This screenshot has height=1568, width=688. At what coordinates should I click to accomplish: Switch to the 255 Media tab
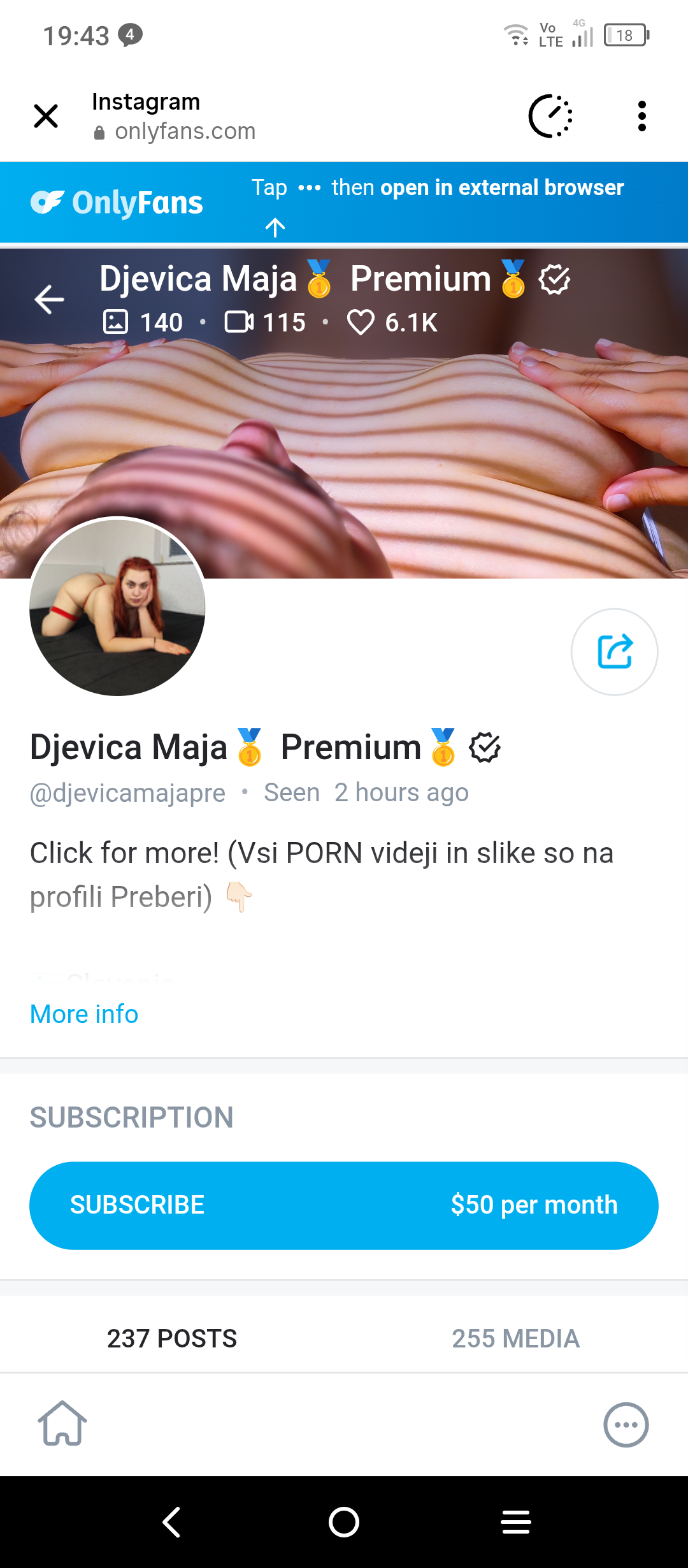point(515,1338)
